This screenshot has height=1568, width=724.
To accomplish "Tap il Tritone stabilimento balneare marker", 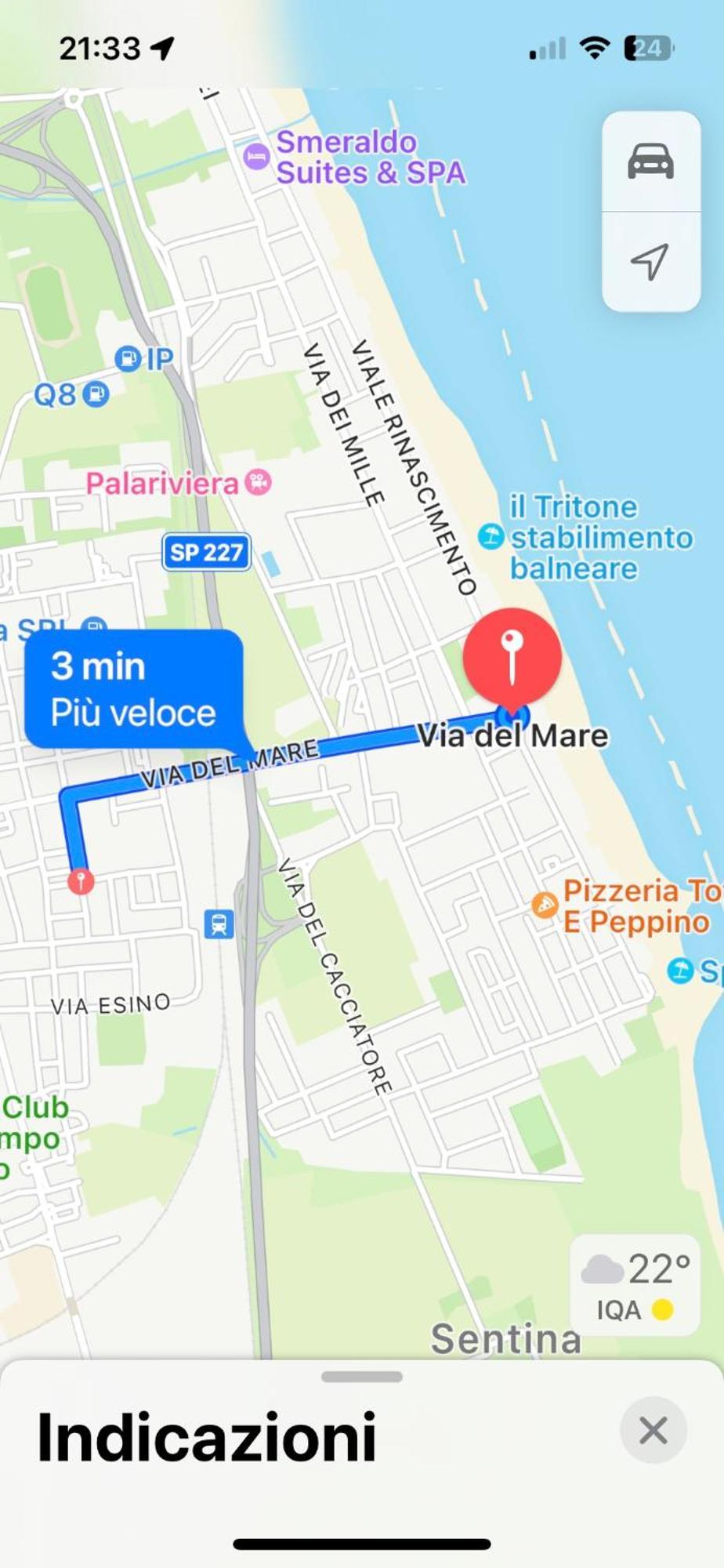I will [491, 537].
